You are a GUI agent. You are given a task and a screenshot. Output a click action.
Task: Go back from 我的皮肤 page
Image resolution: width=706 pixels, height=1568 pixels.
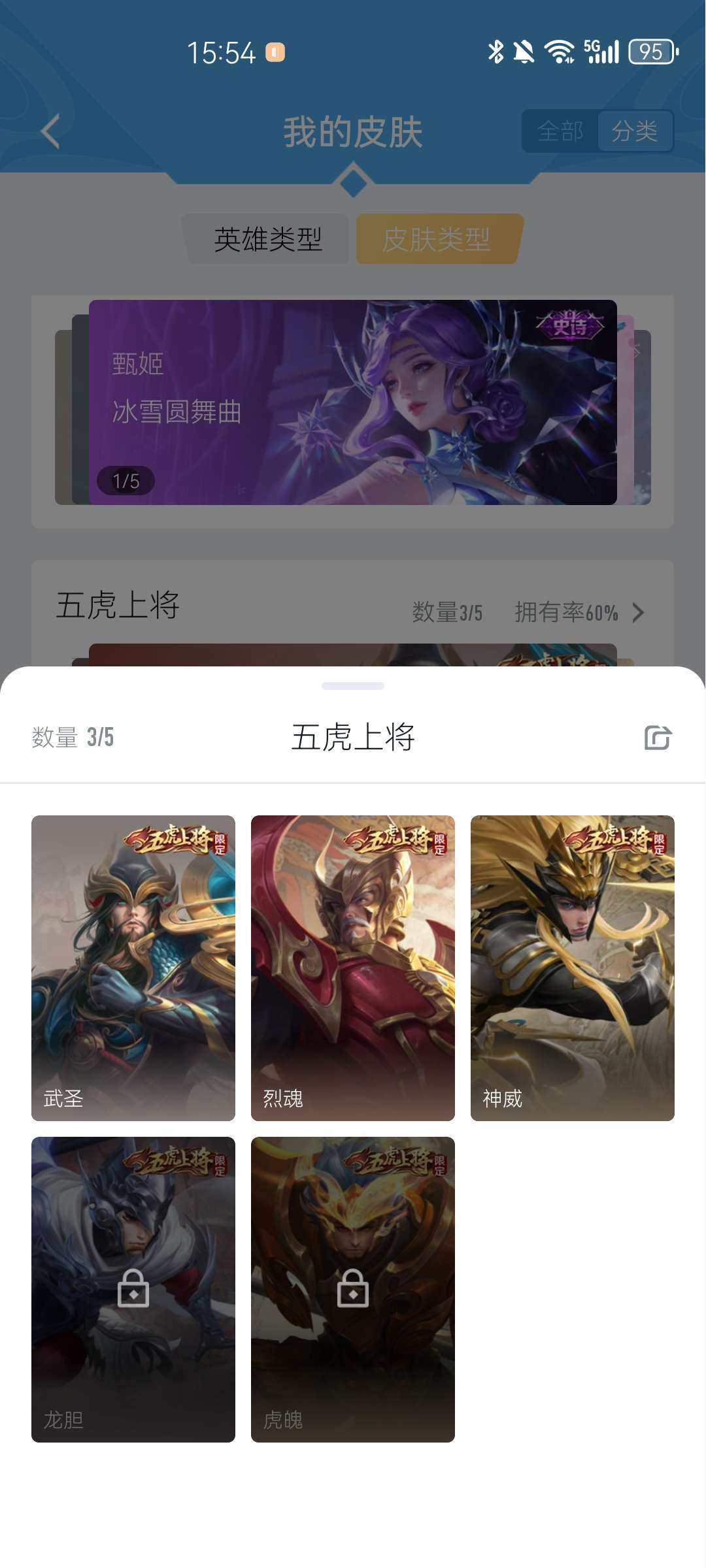50,131
